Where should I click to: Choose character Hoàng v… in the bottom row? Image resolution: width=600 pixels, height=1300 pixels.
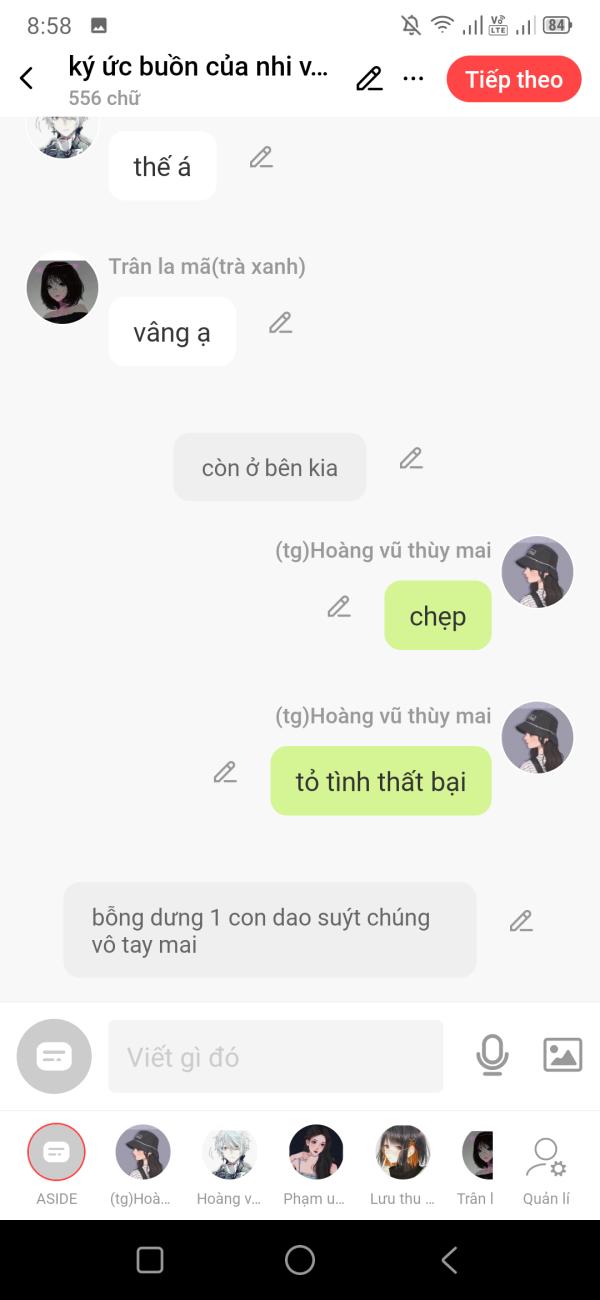point(230,1164)
